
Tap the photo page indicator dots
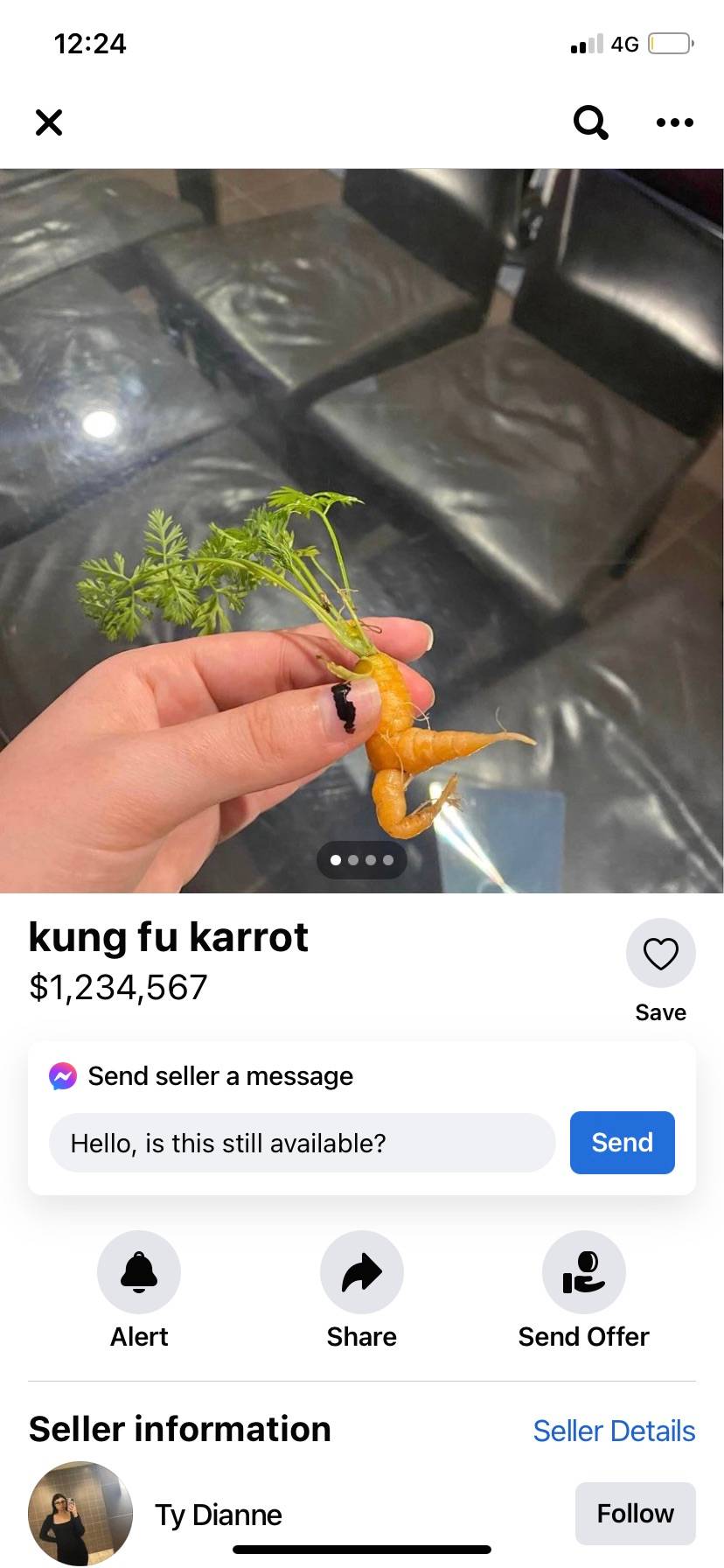[x=362, y=860]
